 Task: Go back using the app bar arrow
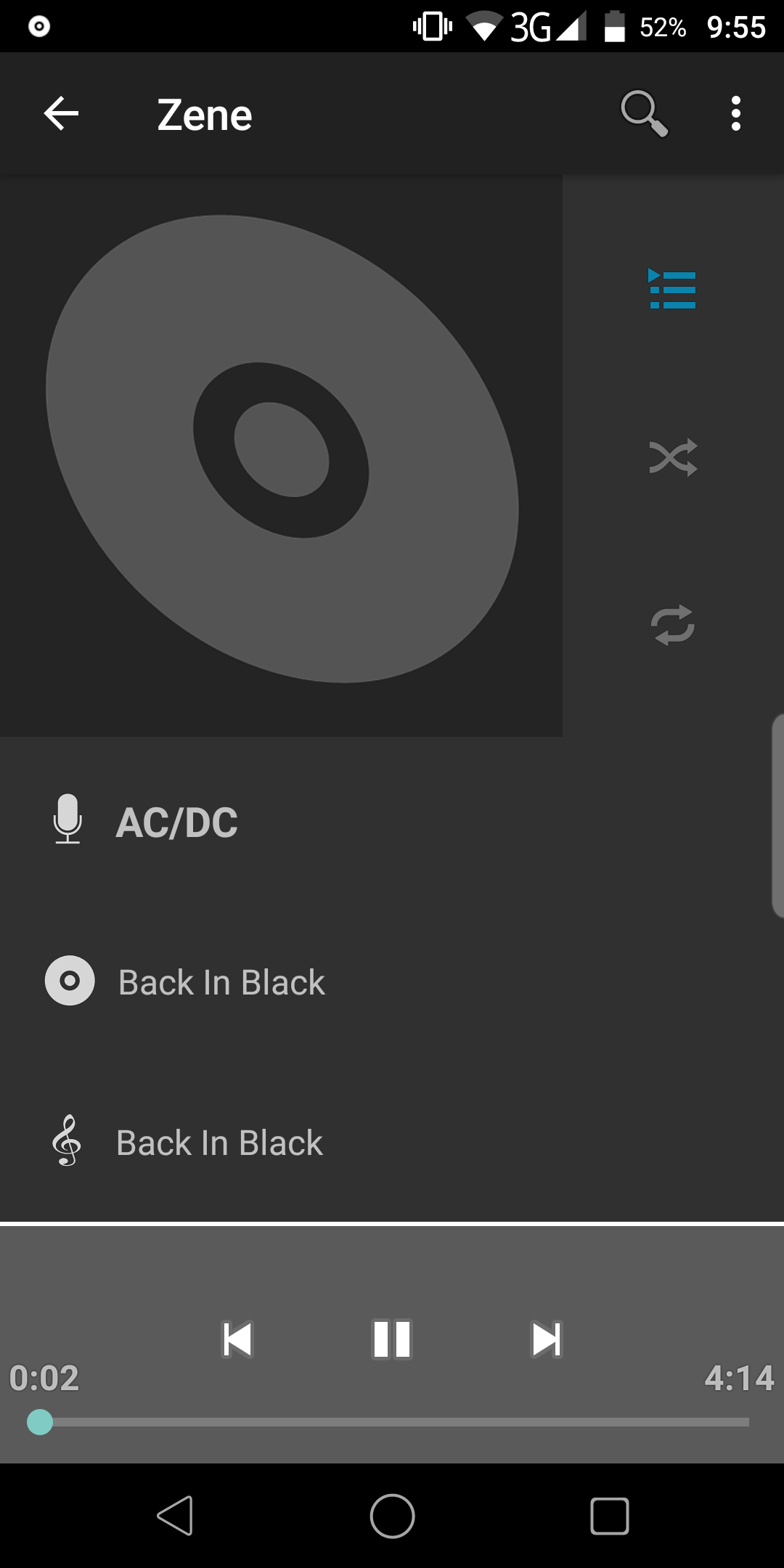(61, 113)
